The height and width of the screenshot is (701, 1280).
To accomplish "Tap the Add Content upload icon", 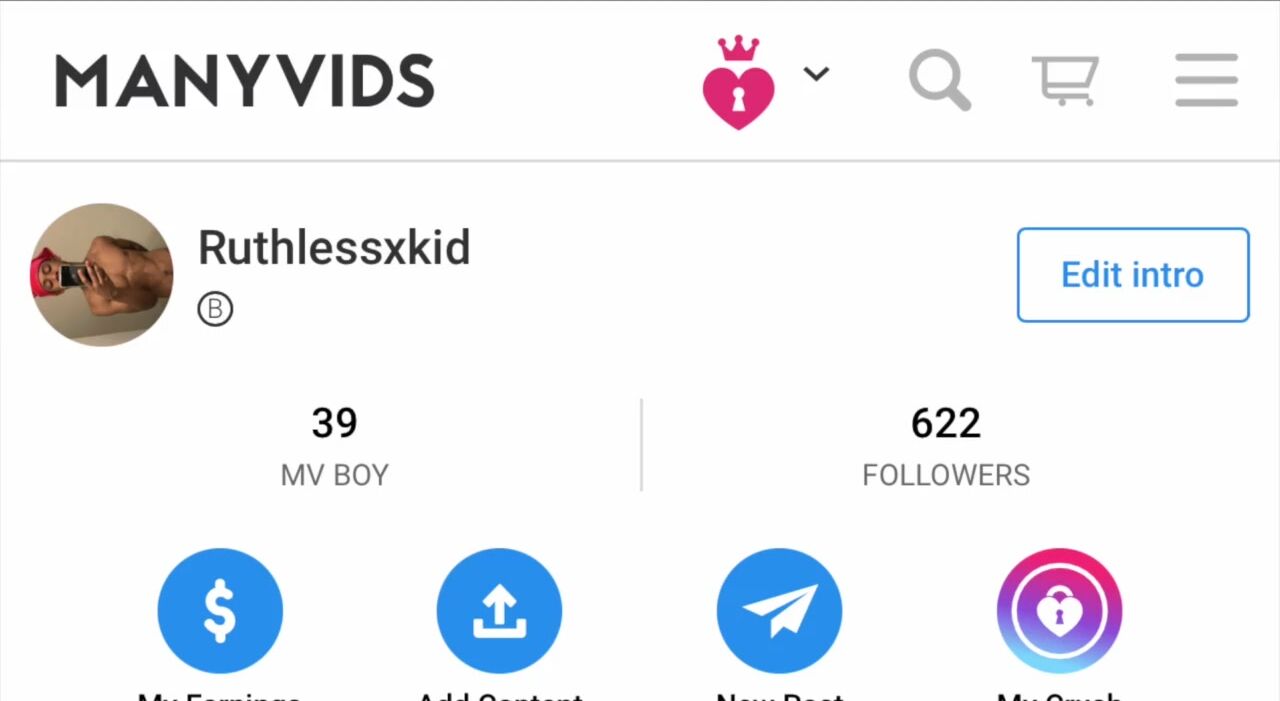I will pyautogui.click(x=499, y=610).
